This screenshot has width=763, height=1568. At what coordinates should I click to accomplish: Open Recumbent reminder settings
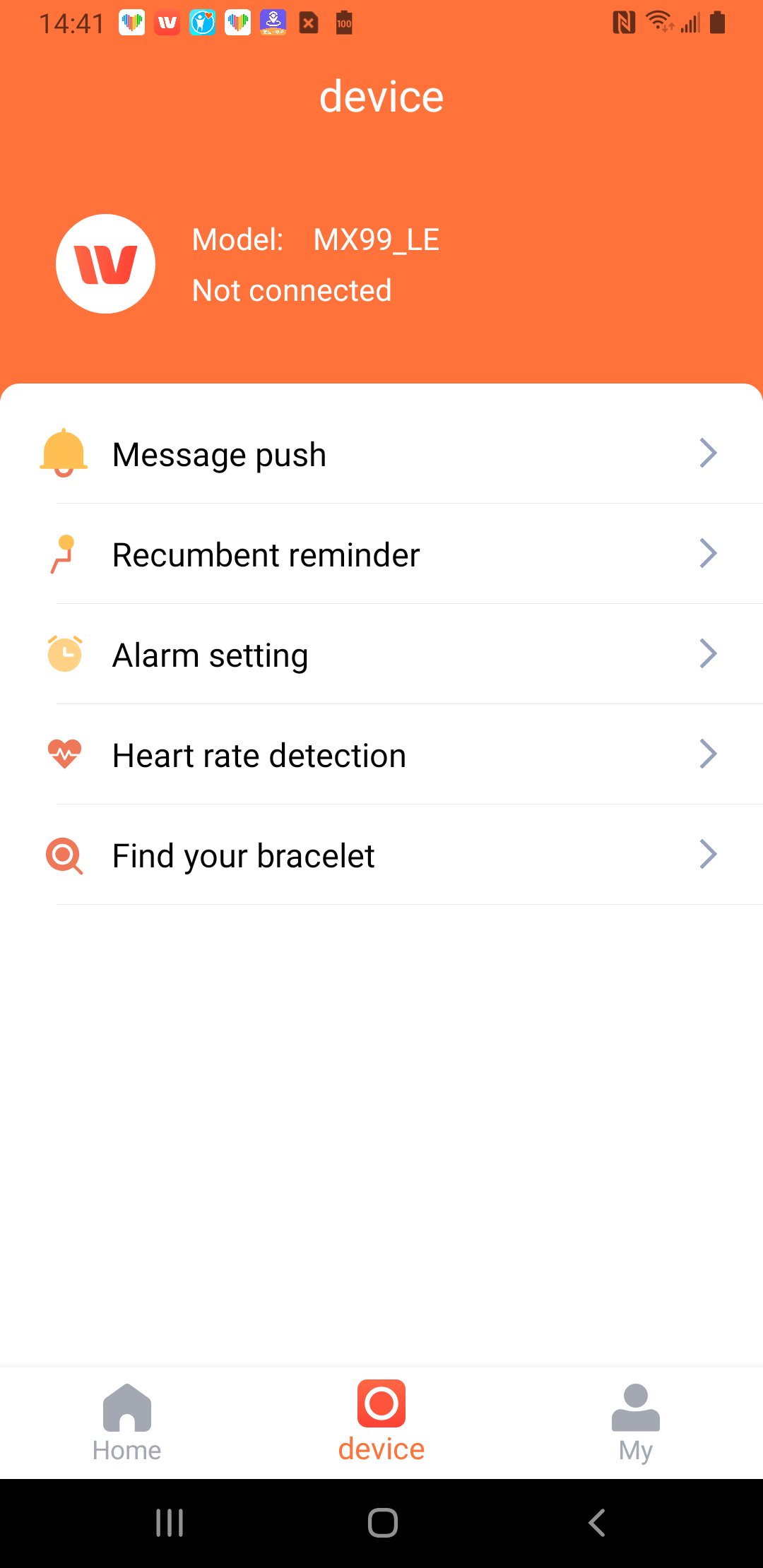point(381,554)
